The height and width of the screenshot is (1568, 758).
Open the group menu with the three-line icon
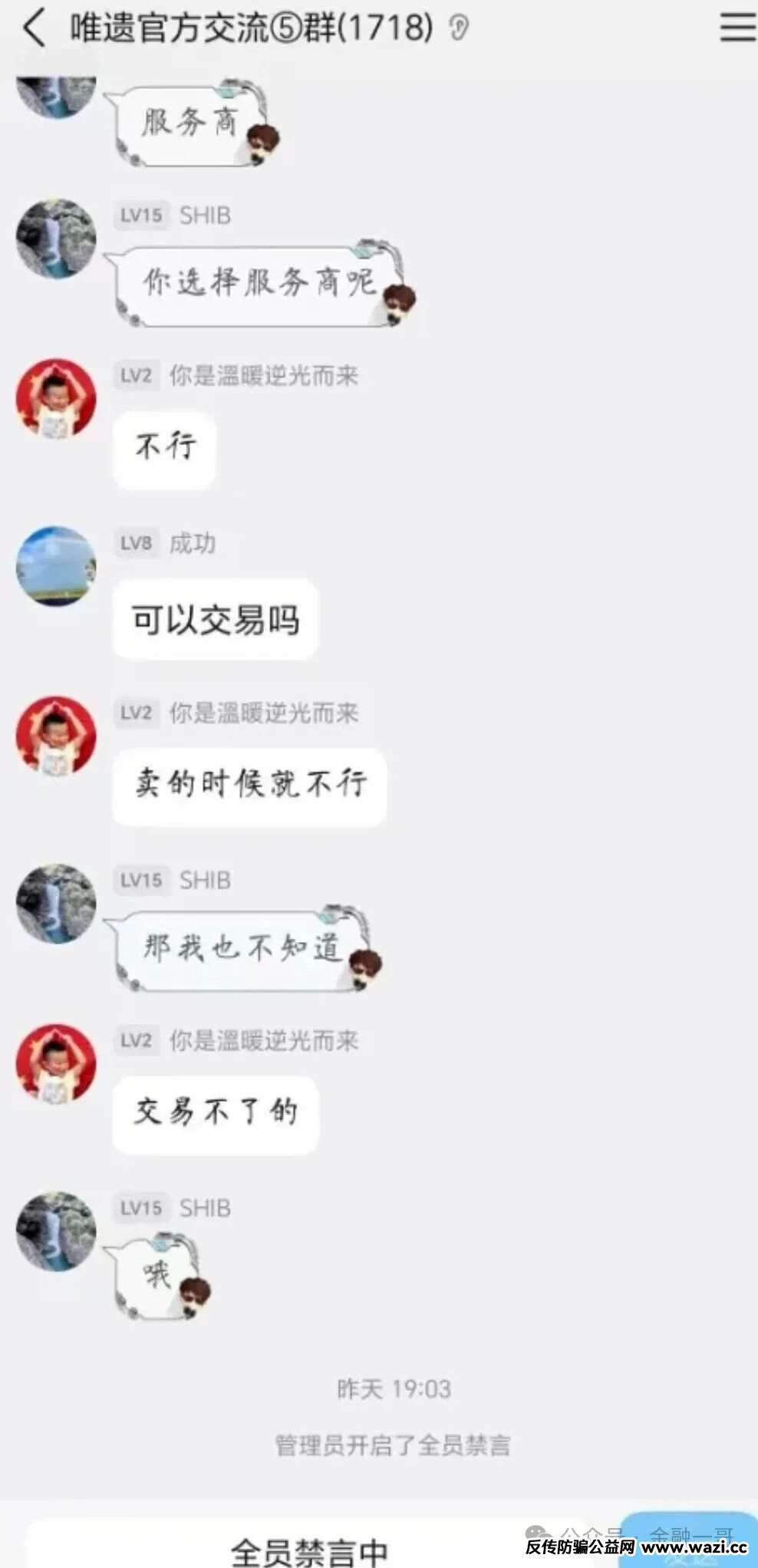tap(737, 28)
